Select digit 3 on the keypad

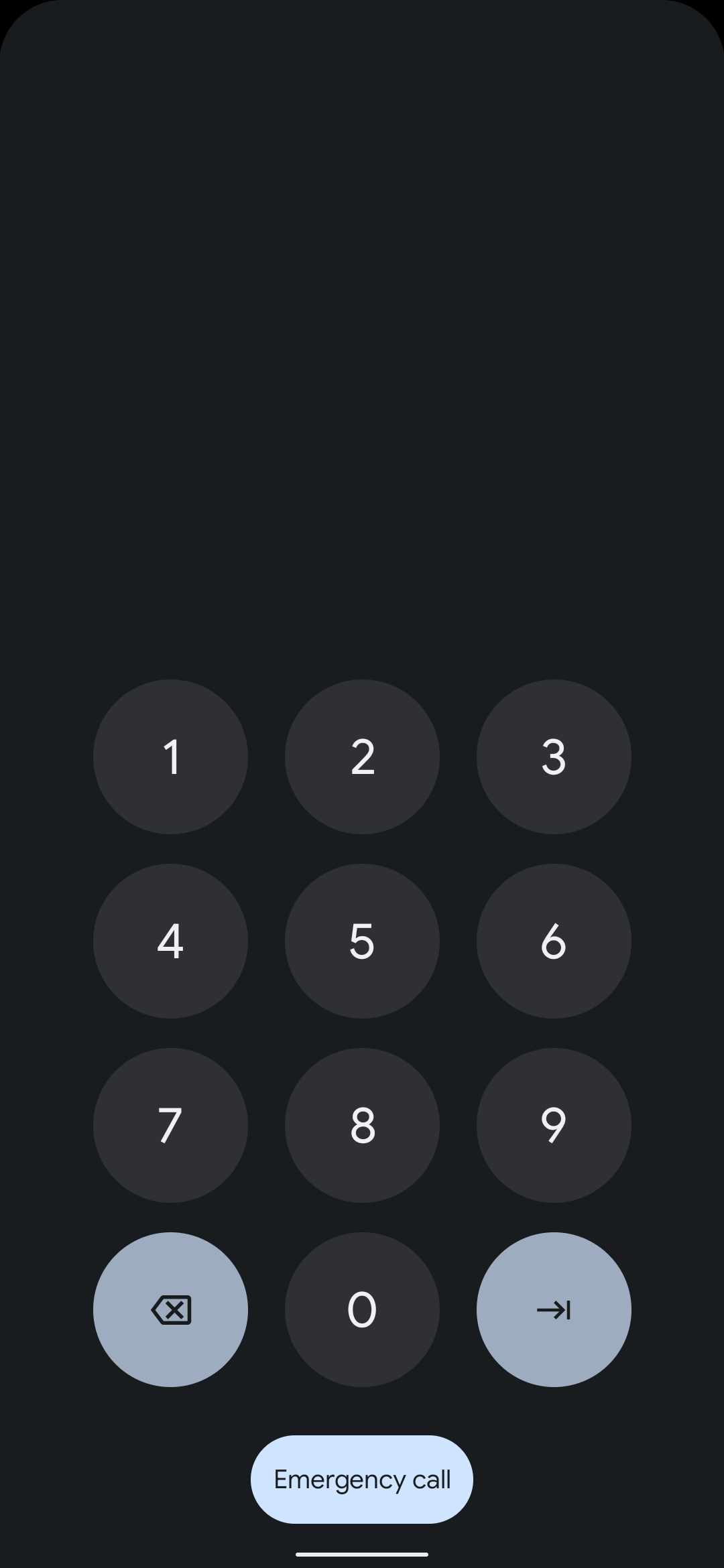[x=554, y=757]
